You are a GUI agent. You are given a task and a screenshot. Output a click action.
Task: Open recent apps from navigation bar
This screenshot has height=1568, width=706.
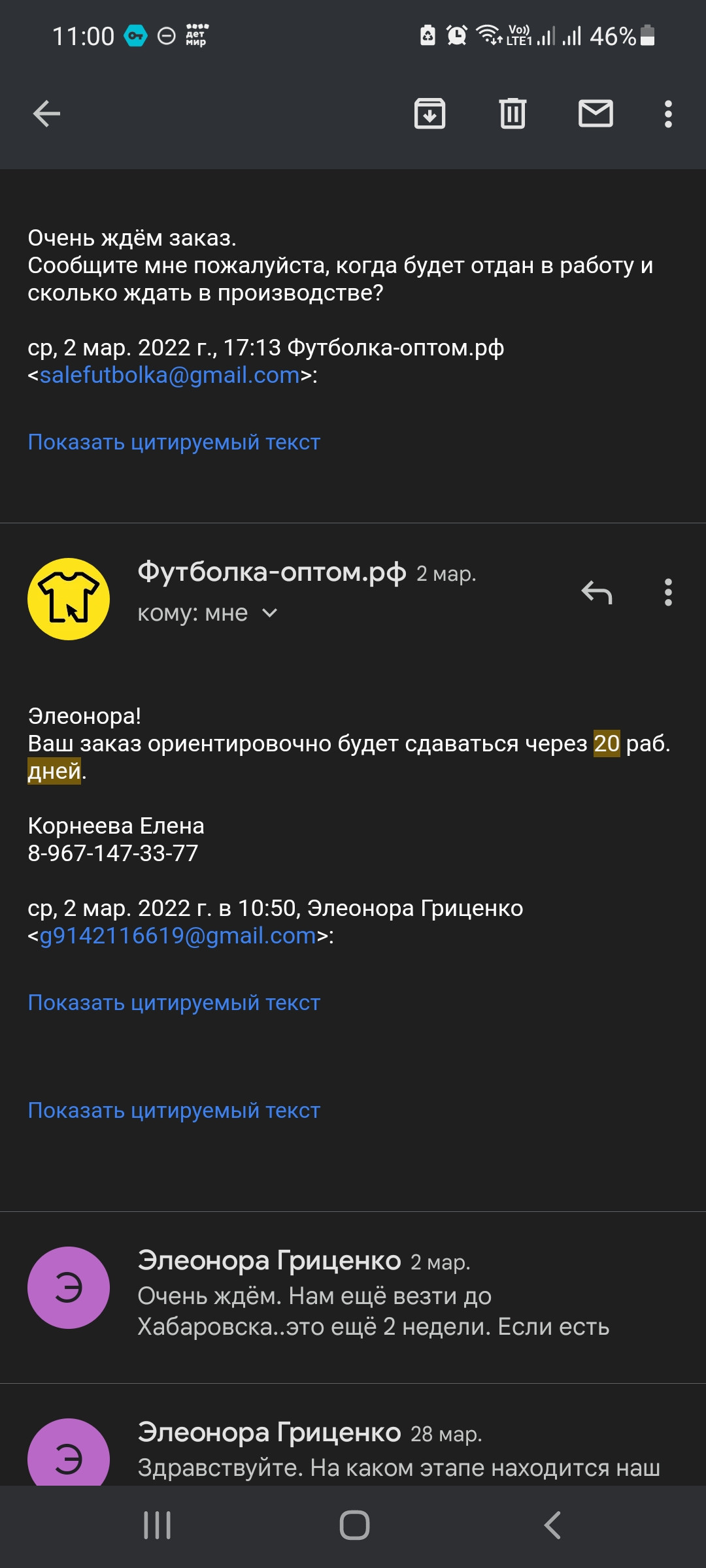pos(157,1526)
